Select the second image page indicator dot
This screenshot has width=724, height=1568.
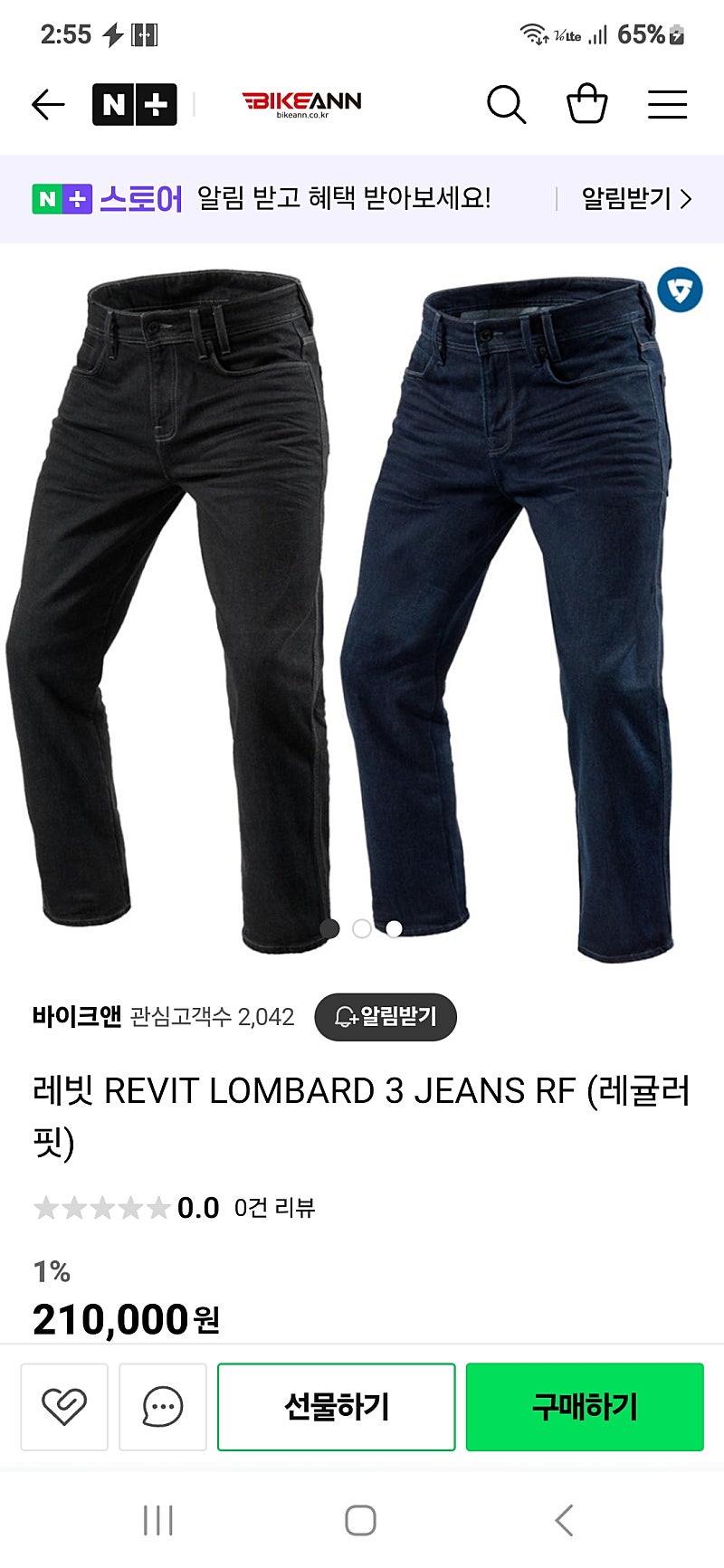coord(362,928)
